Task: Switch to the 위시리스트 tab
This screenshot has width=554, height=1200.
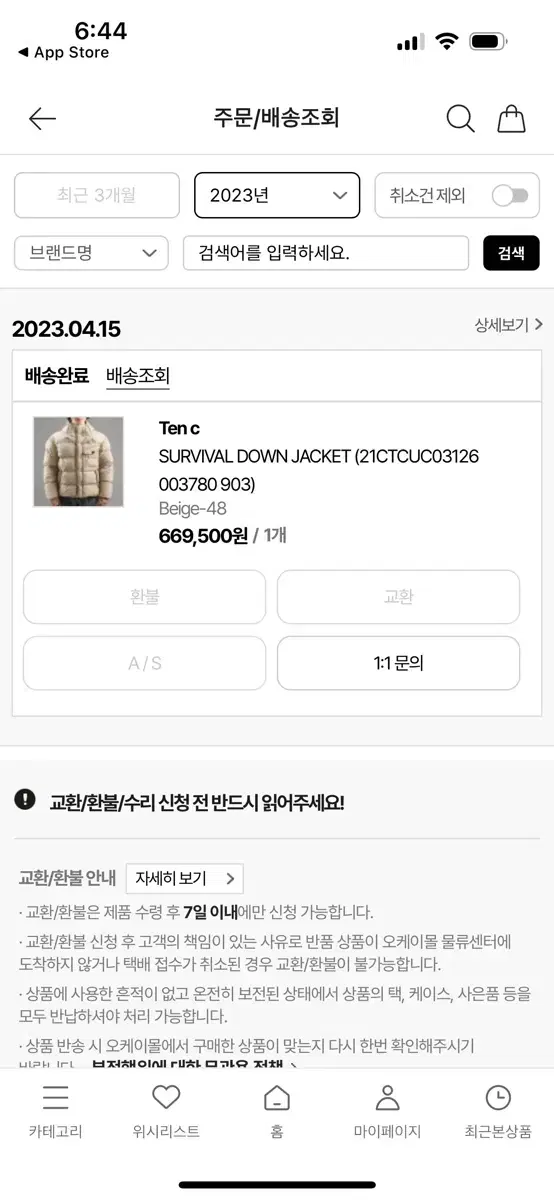Action: tap(166, 1113)
